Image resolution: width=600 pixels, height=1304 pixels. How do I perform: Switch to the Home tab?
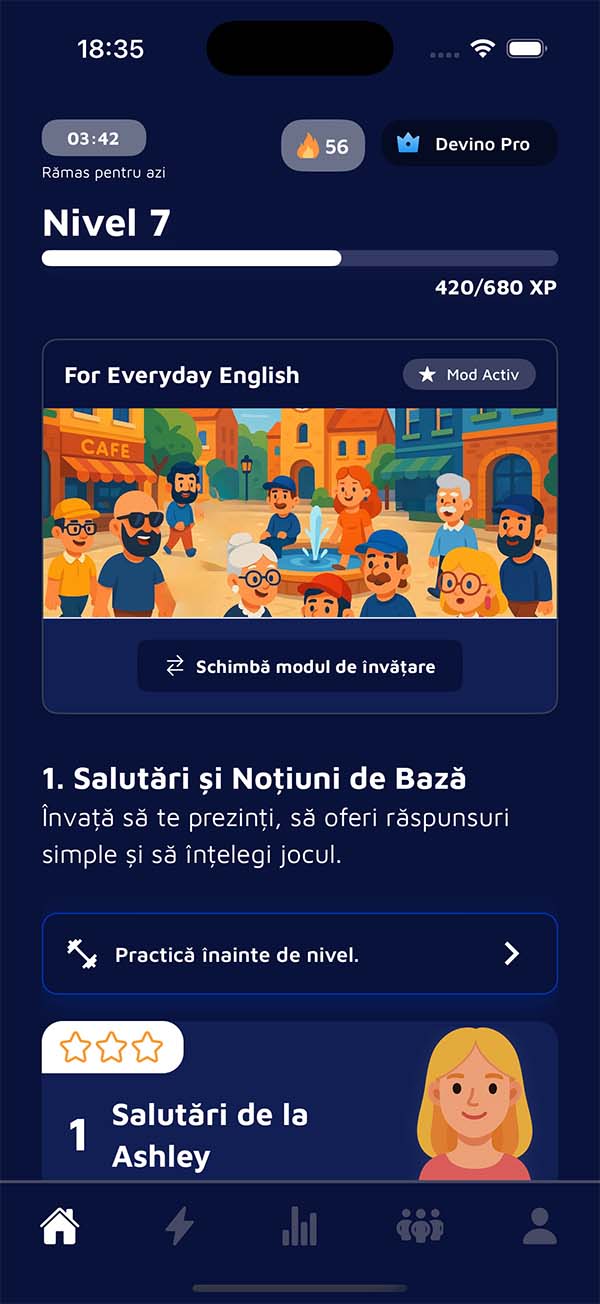click(60, 1226)
